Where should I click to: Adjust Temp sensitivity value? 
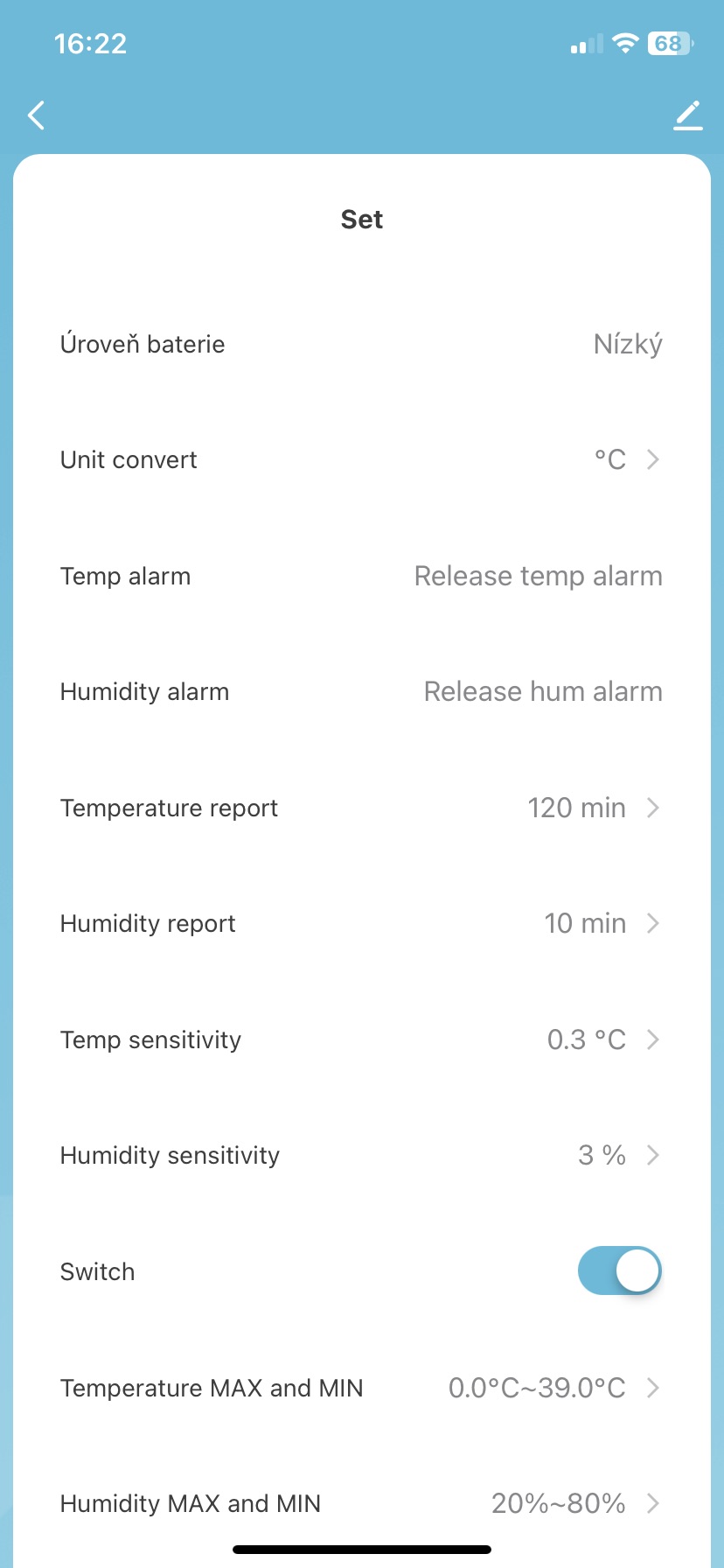click(361, 1039)
